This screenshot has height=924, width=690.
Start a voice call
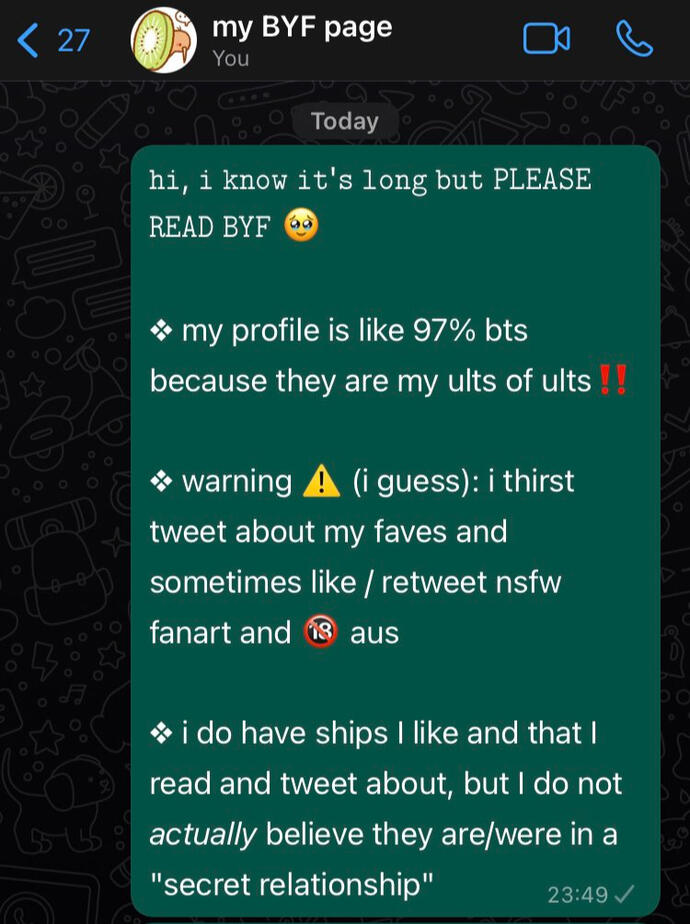pos(634,40)
